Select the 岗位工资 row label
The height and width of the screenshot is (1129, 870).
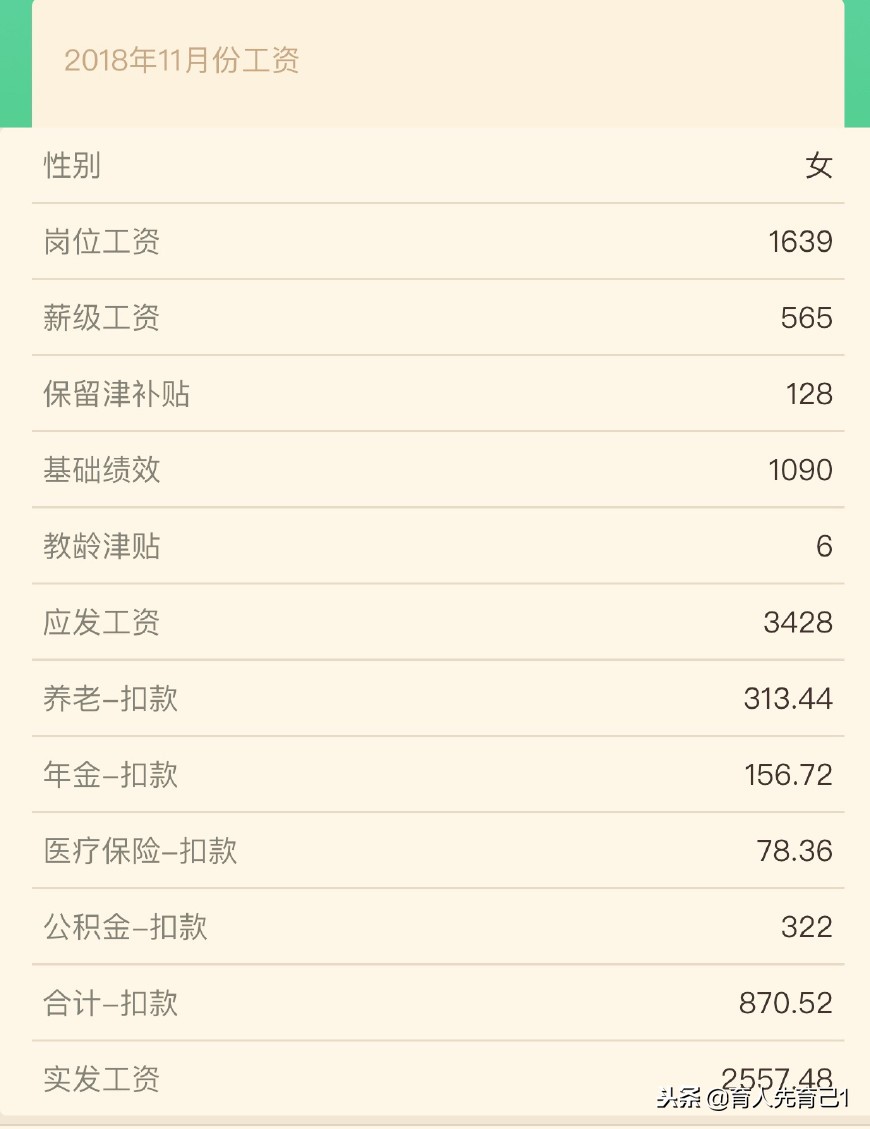pyautogui.click(x=100, y=242)
